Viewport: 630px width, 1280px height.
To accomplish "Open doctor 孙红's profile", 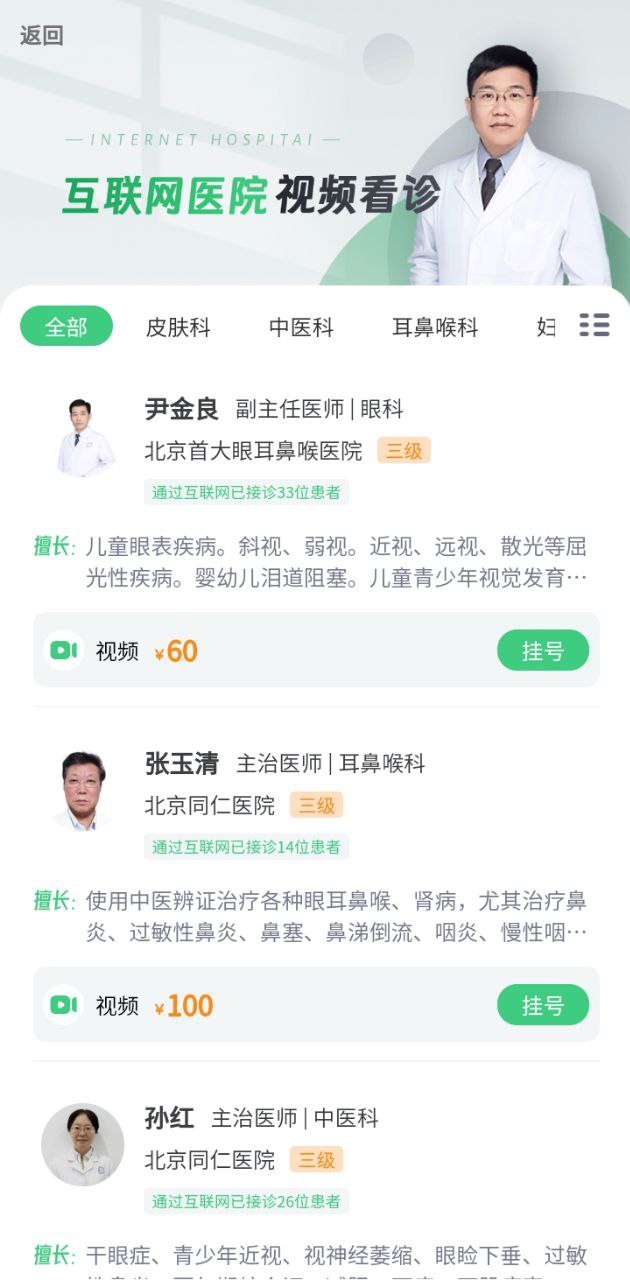I will pos(170,1118).
